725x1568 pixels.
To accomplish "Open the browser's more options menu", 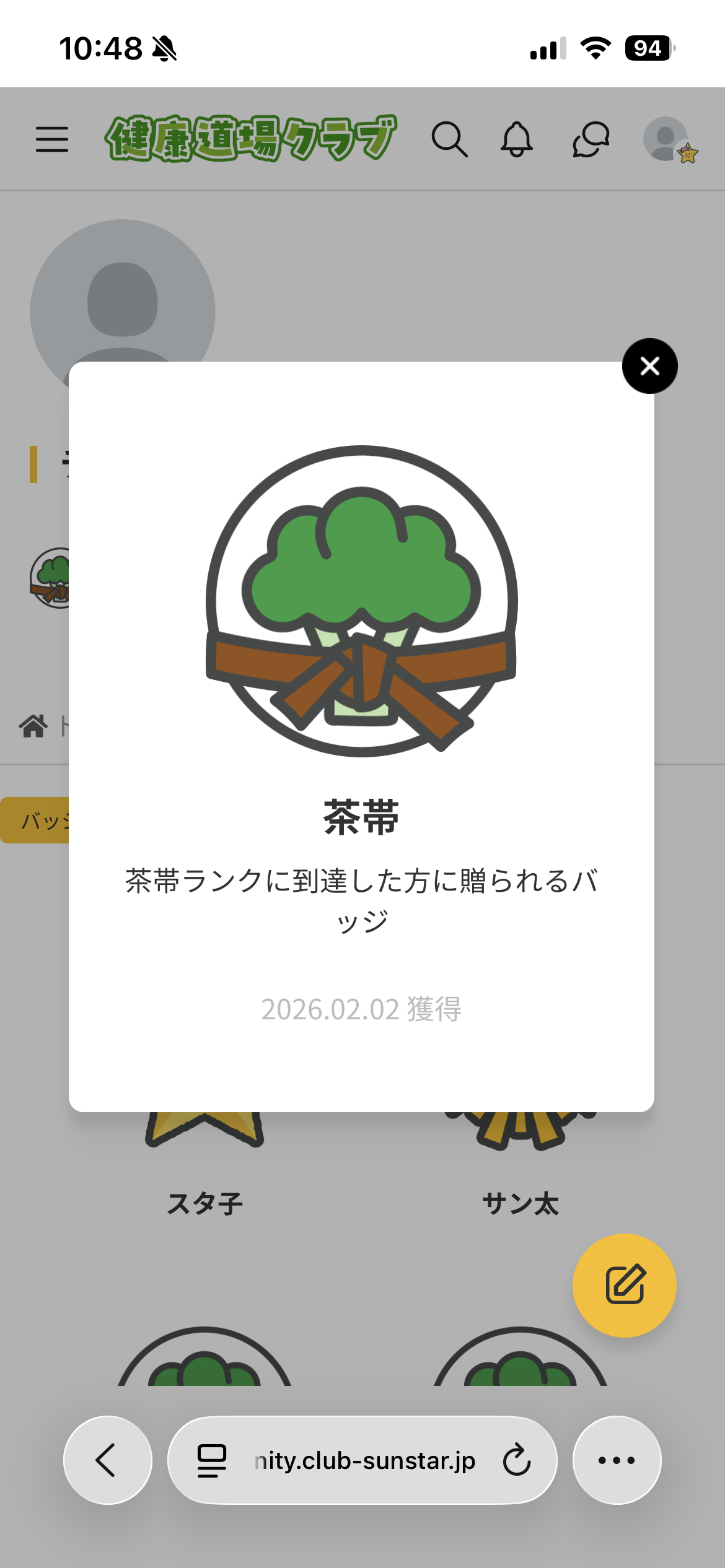I will 617,1460.
